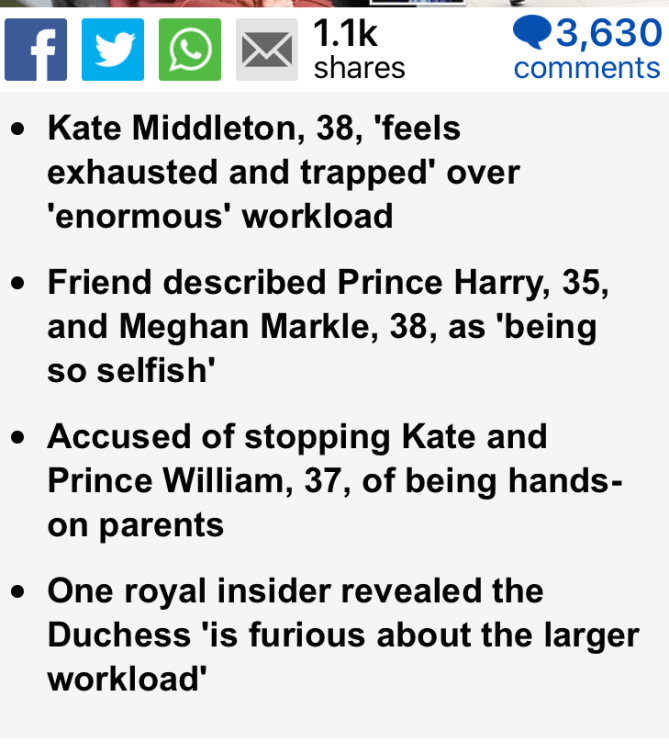This screenshot has height=753, width=669.
Task: Share the article on Facebook
Action: [x=35, y=50]
